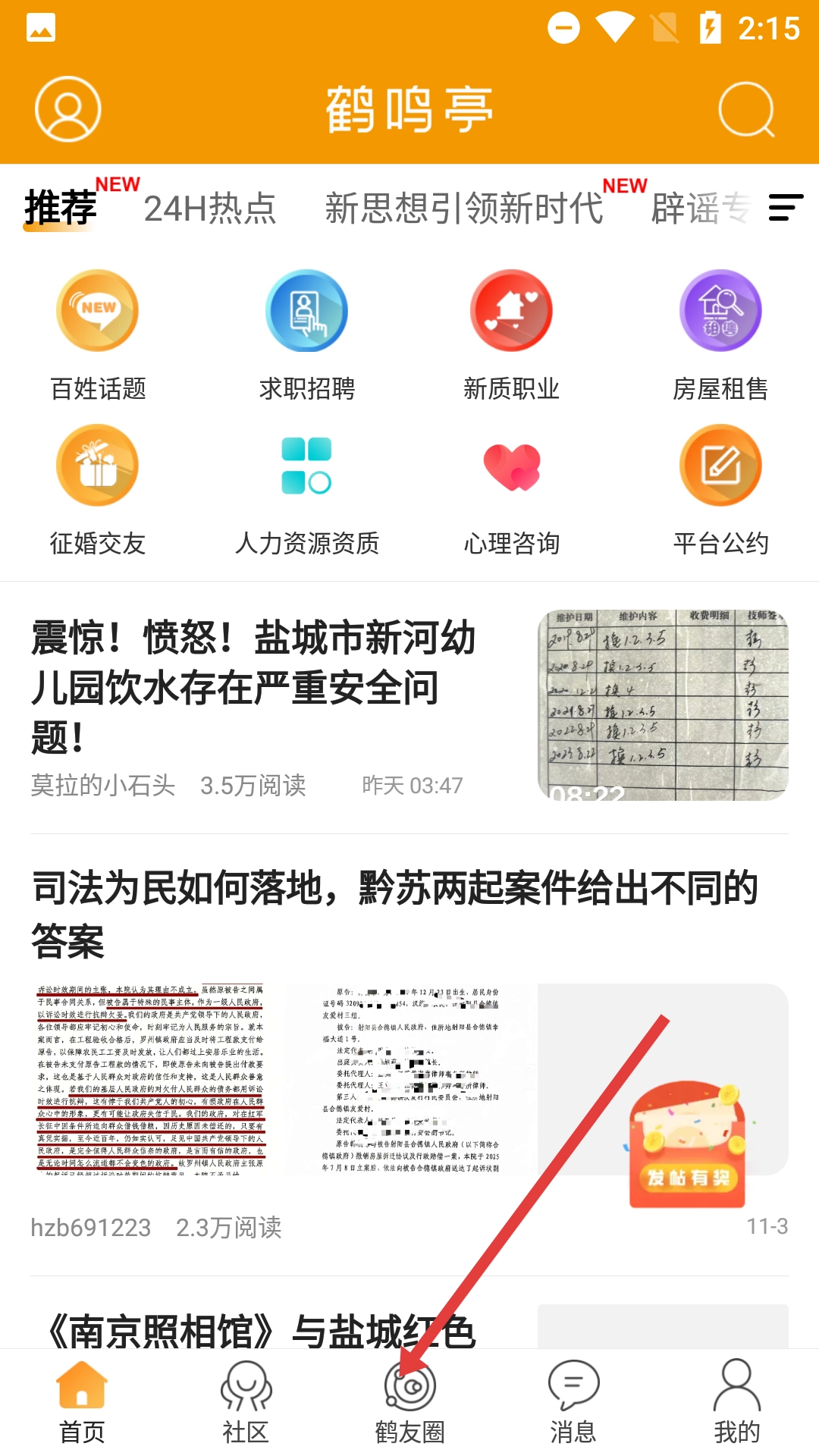Go to the 鹤友圈 tab
This screenshot has height=1456, width=819.
(409, 1403)
